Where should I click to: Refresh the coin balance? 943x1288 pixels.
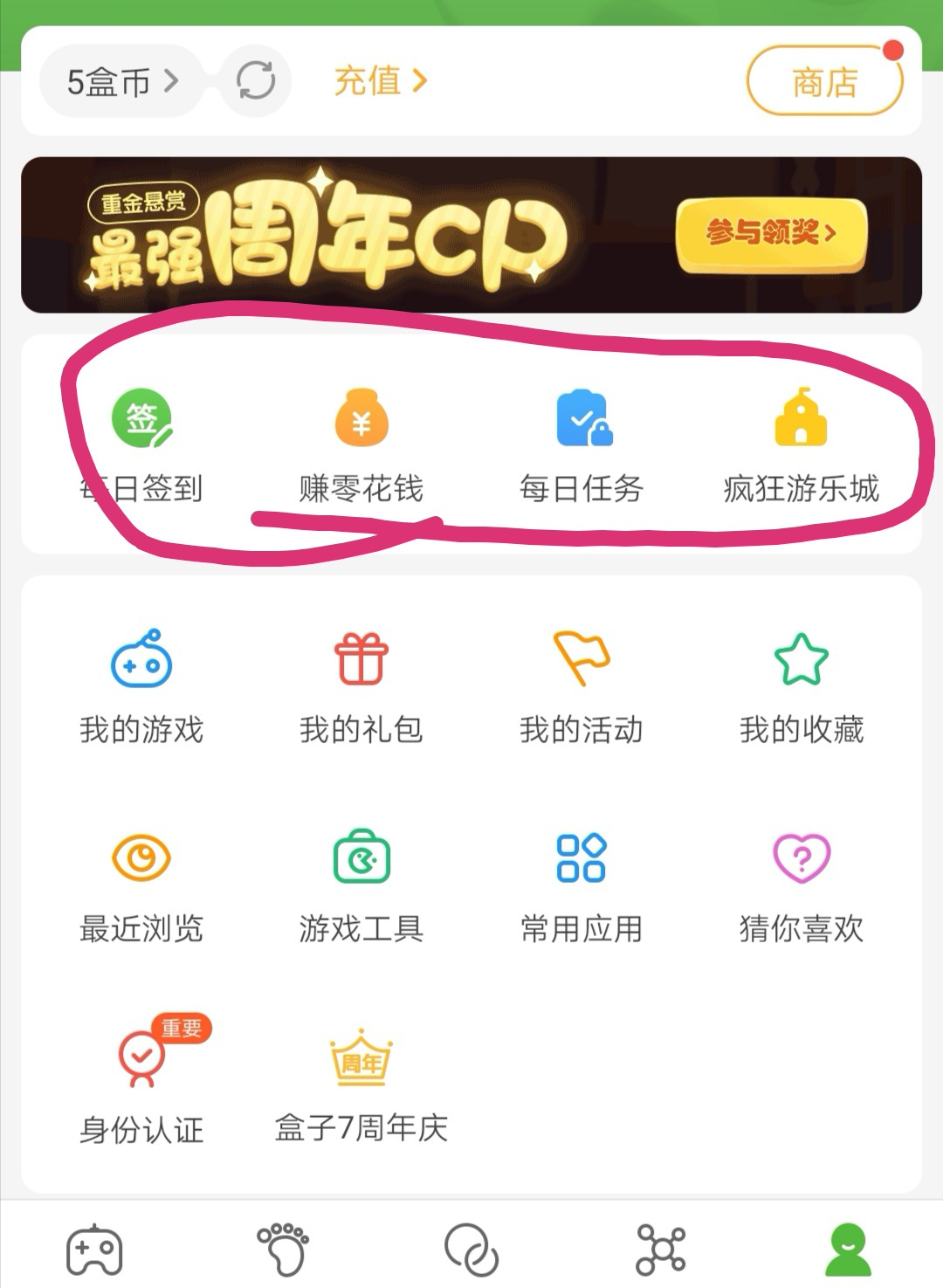(256, 81)
